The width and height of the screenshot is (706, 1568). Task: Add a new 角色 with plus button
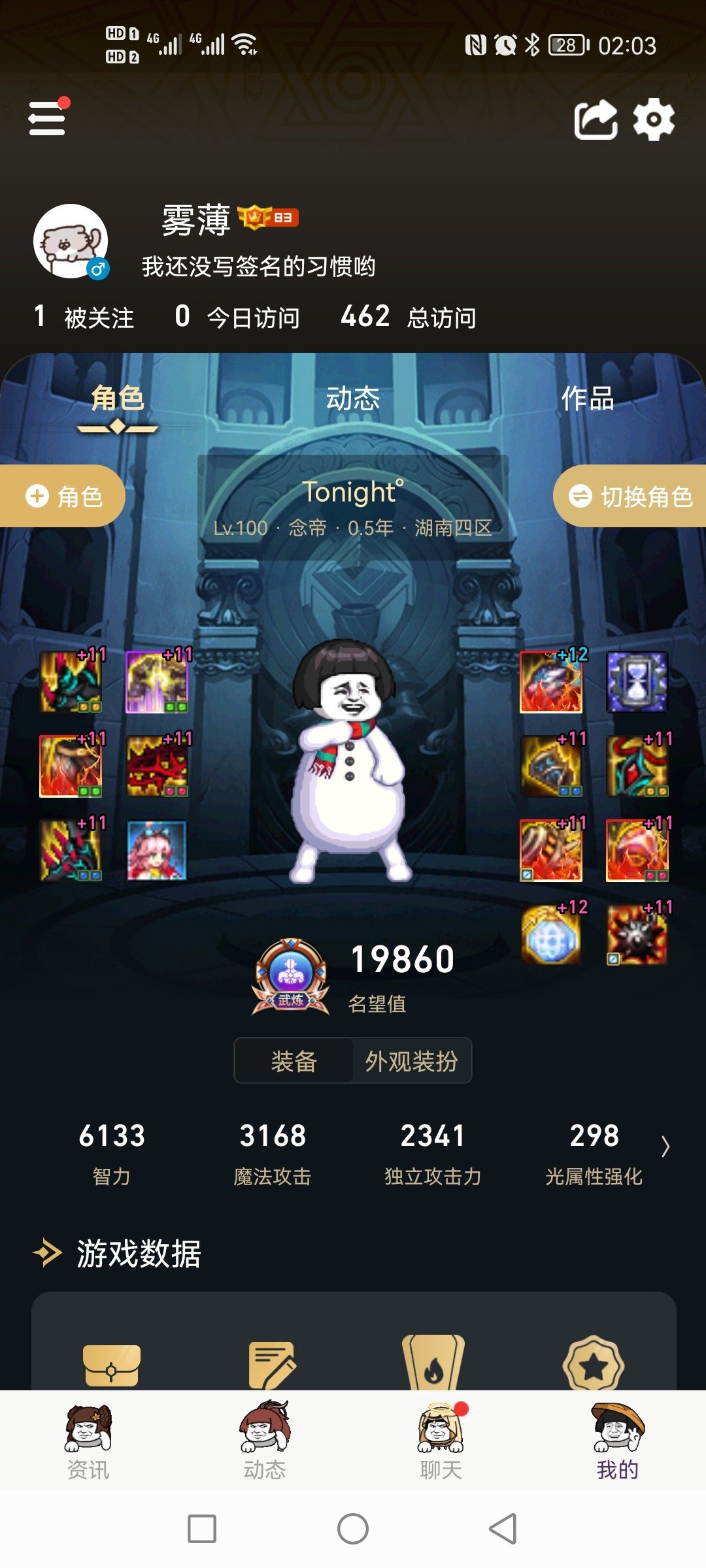pyautogui.click(x=62, y=497)
